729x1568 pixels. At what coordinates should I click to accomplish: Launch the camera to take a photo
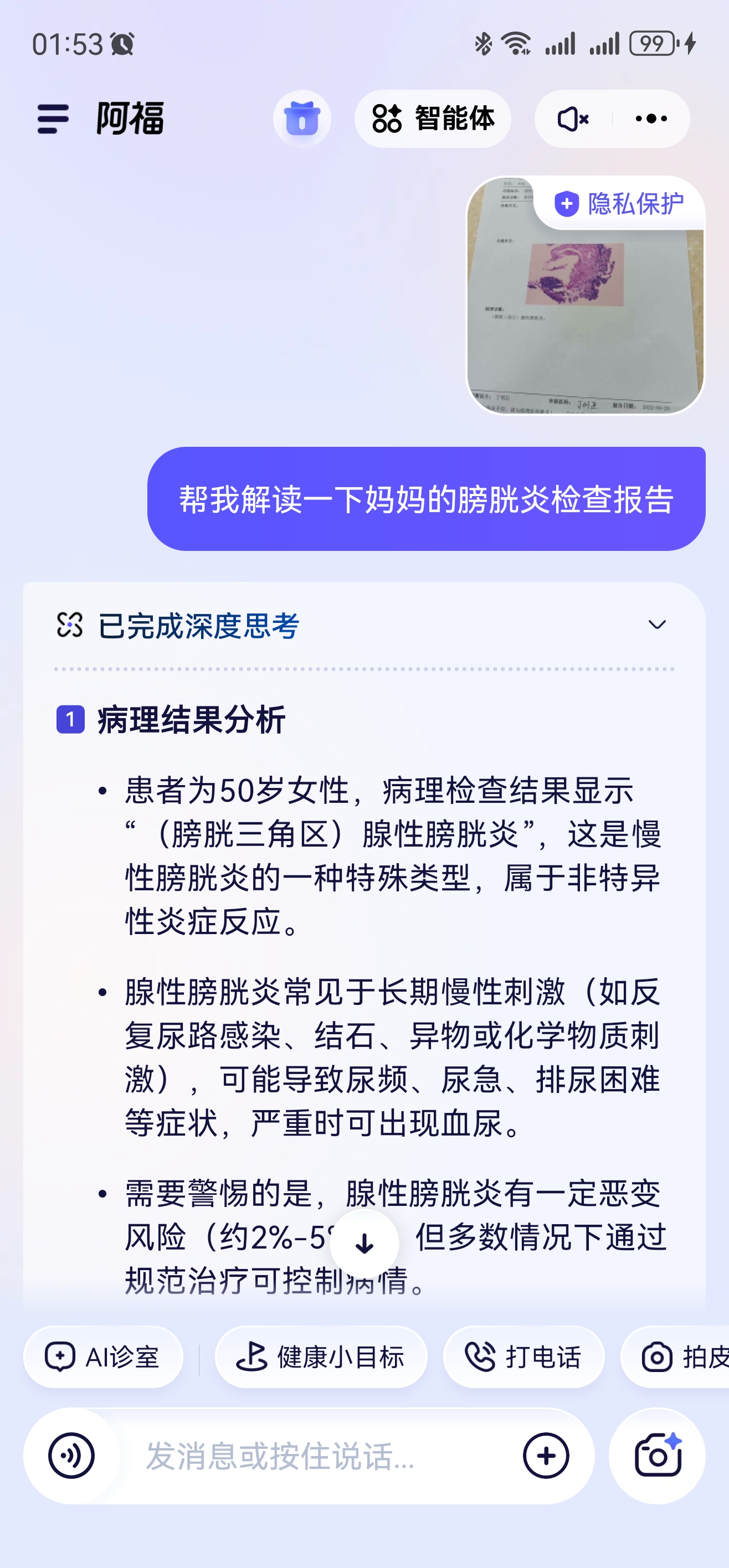(657, 1456)
